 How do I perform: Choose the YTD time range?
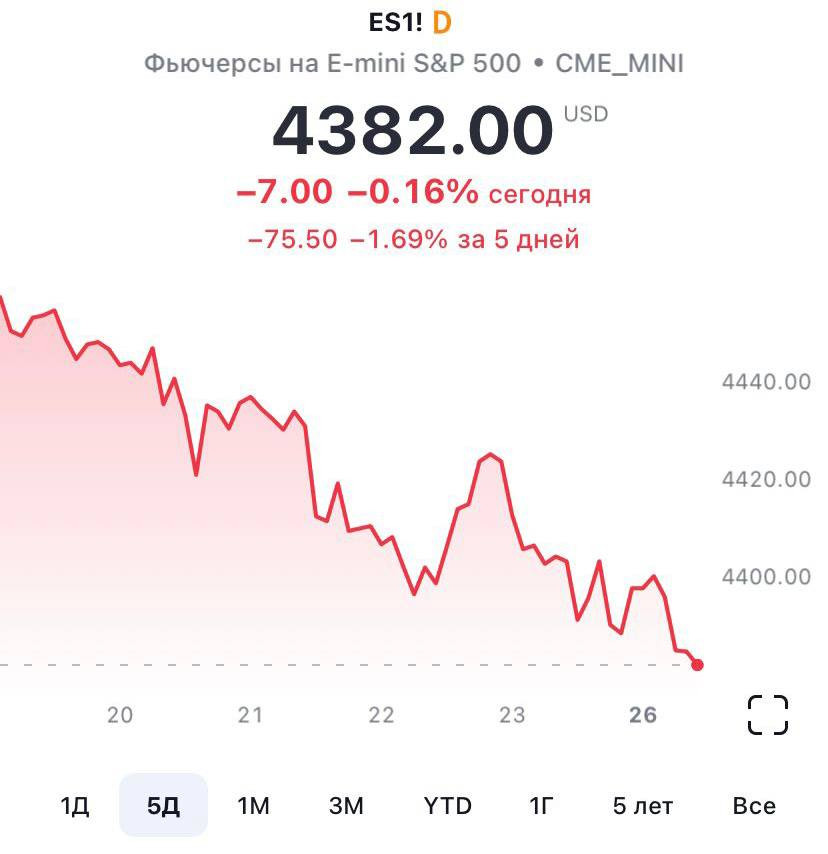coord(447,806)
